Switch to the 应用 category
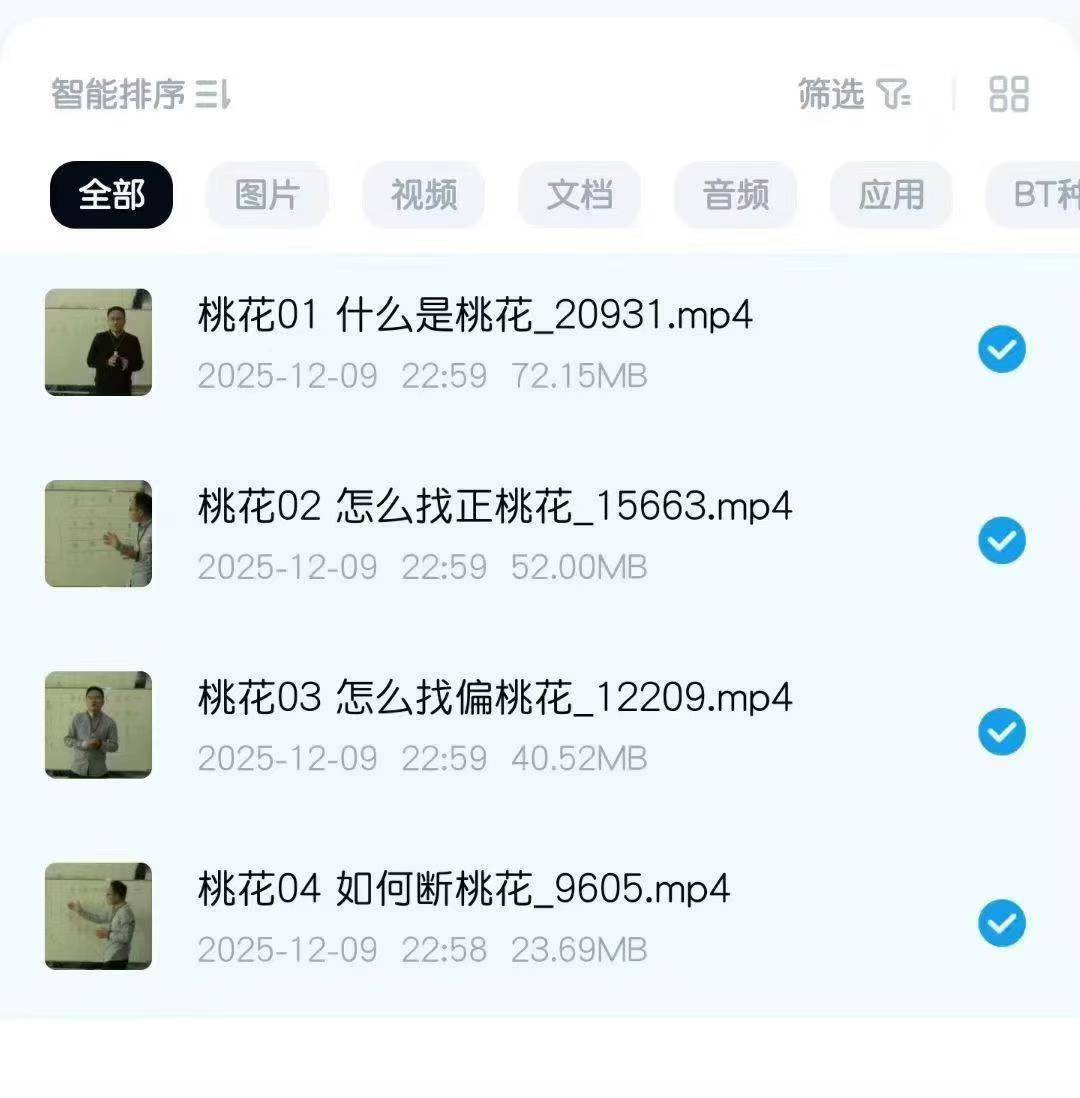1080x1098 pixels. [891, 195]
